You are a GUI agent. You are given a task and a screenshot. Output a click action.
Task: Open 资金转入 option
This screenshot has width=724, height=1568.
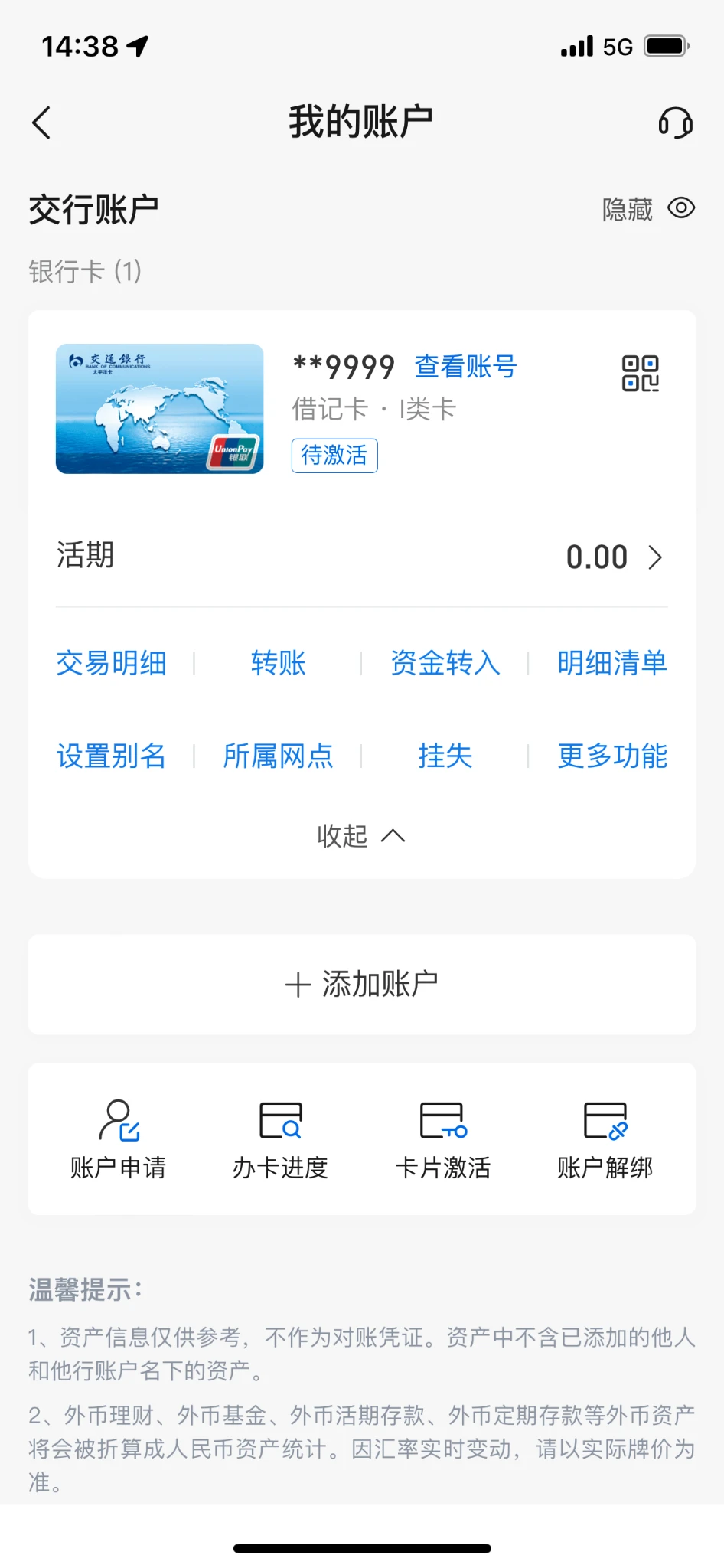(x=445, y=663)
